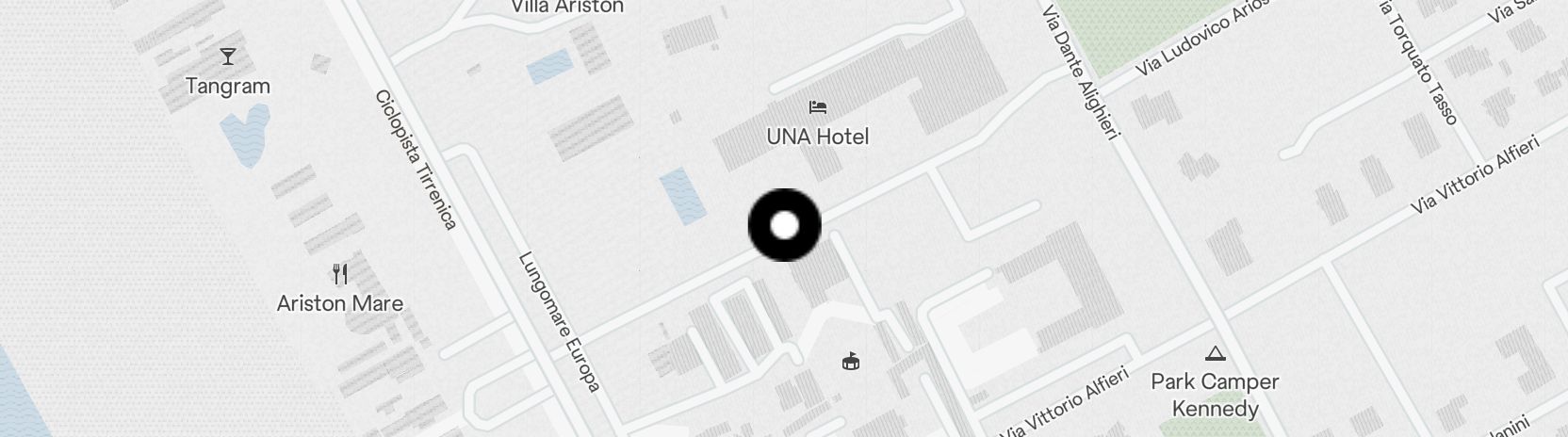Select the Ariston Mare restaurant marker
1568x437 pixels.
(340, 275)
